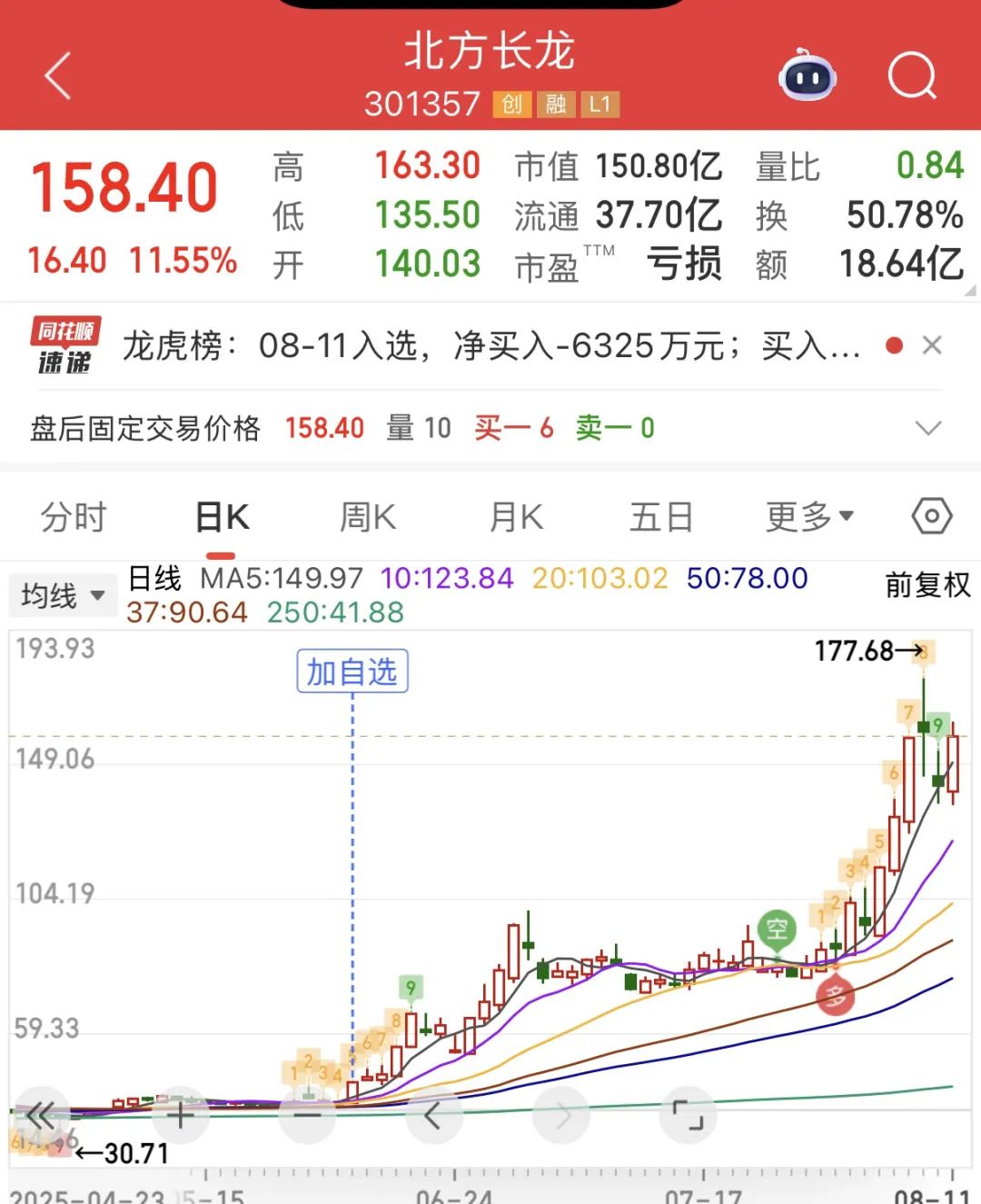Expand the 盘后固定交易价格 row chevron
The image size is (981, 1204).
point(926,427)
